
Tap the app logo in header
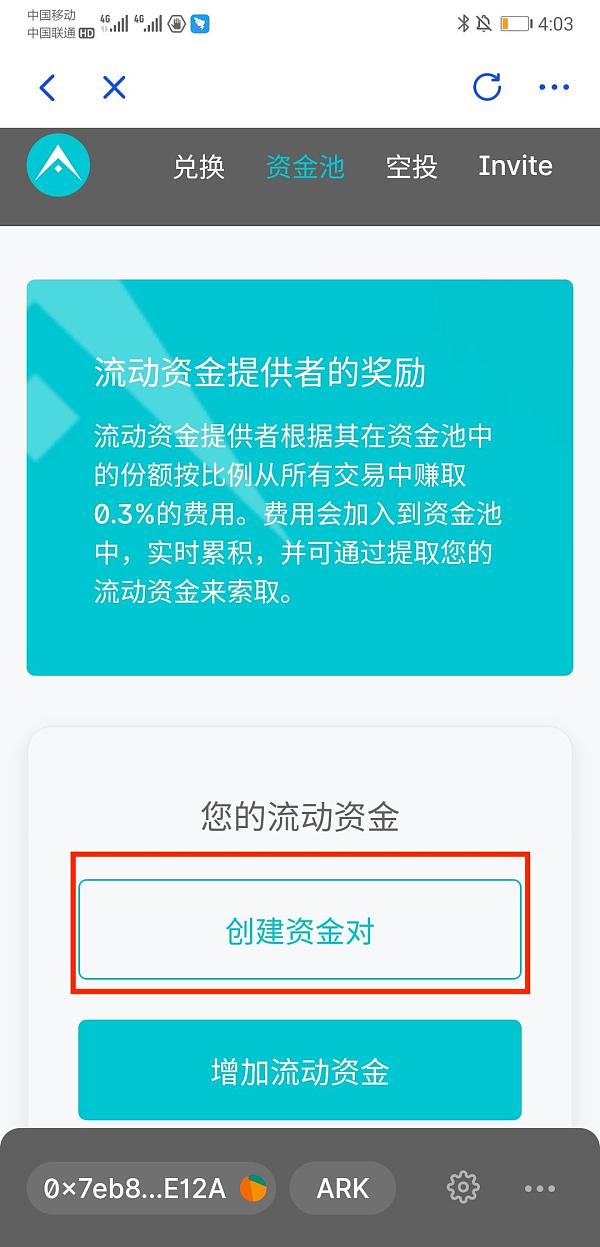pyautogui.click(x=58, y=165)
